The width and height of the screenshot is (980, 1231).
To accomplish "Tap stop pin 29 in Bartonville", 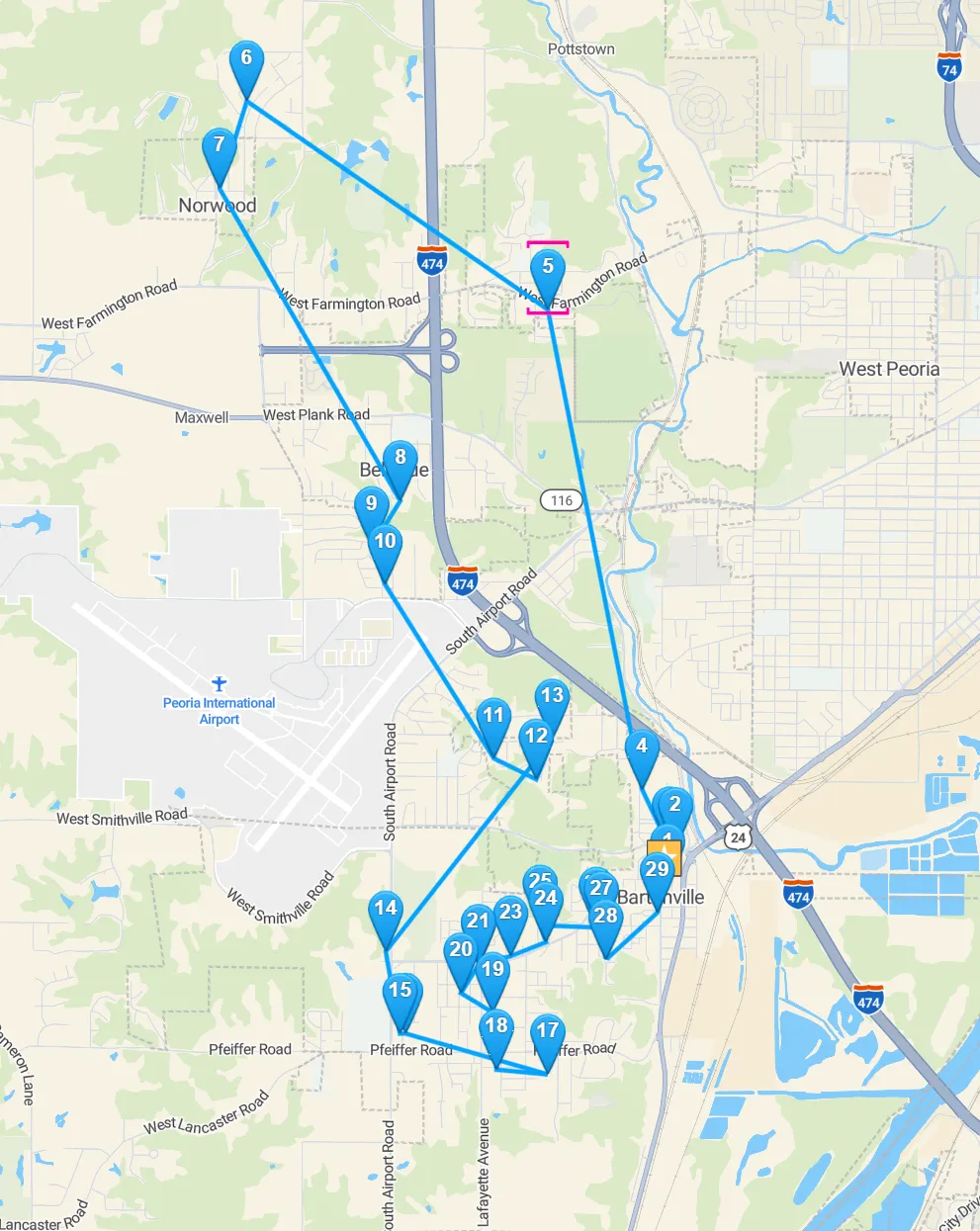I will (x=657, y=873).
